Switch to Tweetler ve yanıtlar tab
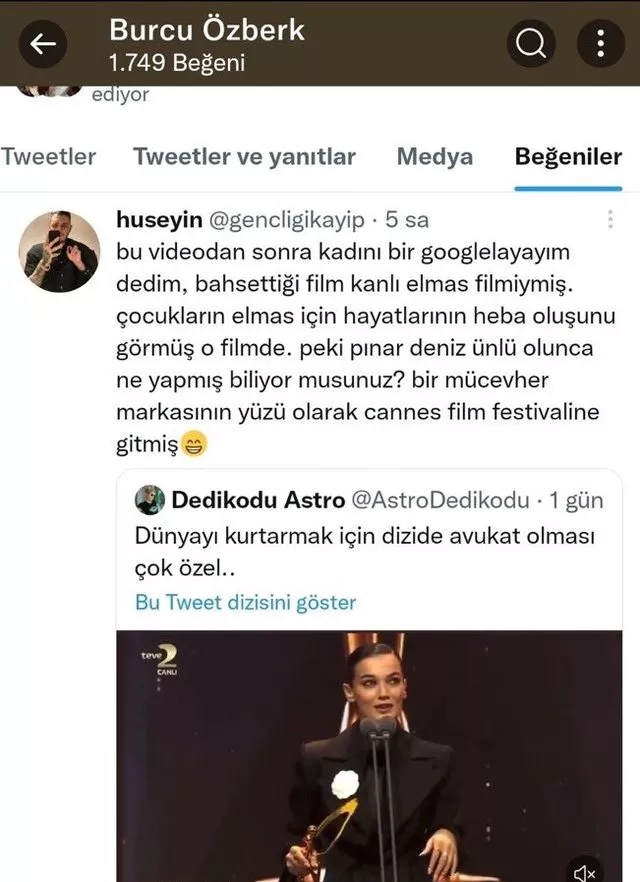The image size is (640, 882). point(244,157)
